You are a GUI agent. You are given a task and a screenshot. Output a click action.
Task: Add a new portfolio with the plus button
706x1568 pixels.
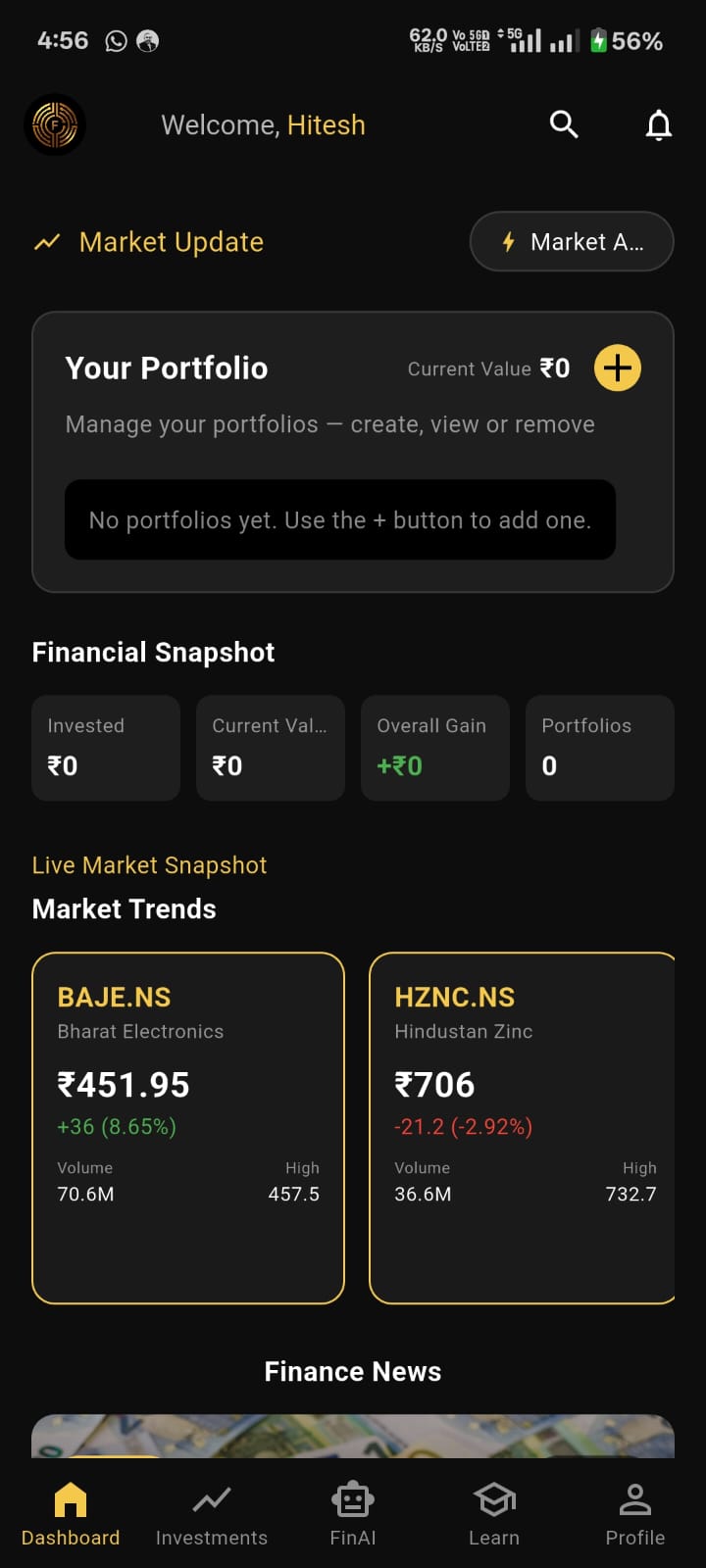[x=618, y=368]
